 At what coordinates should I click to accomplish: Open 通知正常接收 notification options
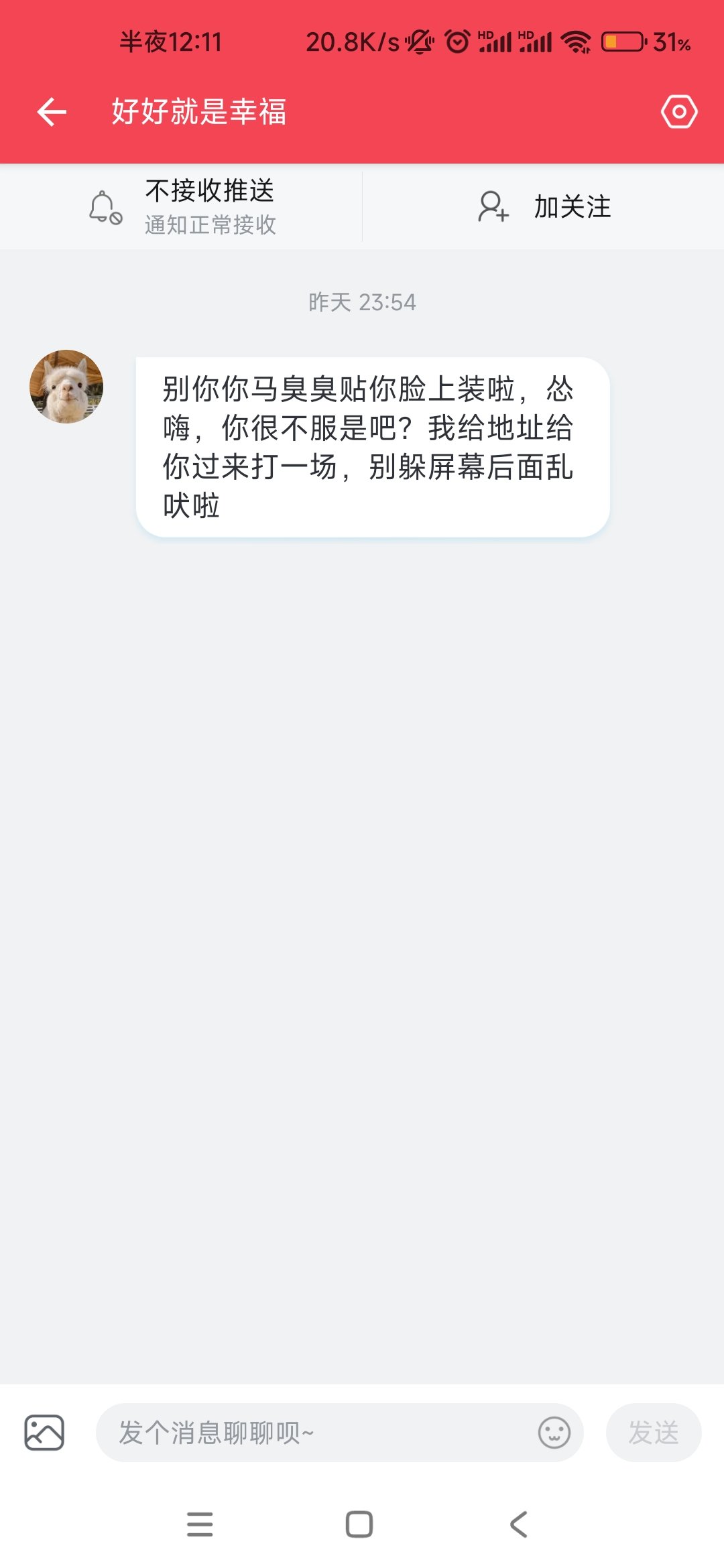[x=210, y=224]
